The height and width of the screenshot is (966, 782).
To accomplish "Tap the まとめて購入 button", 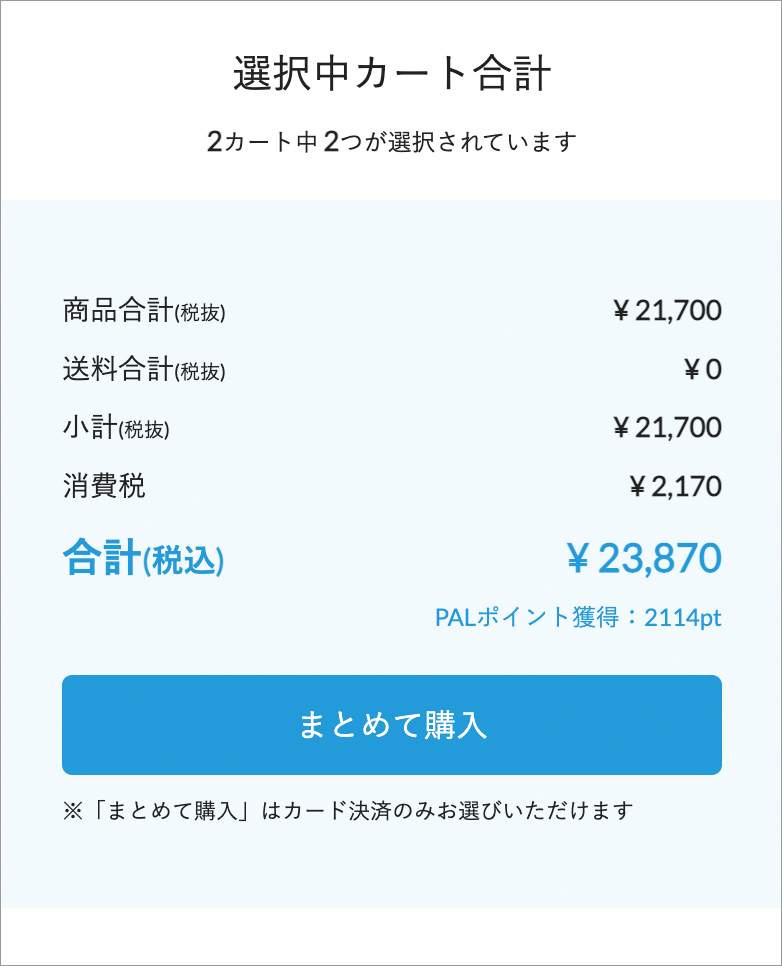I will tap(391, 725).
